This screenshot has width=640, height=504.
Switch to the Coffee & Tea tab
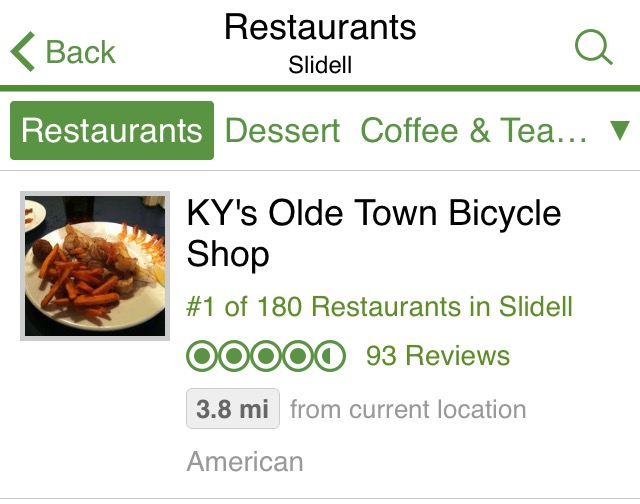[474, 130]
